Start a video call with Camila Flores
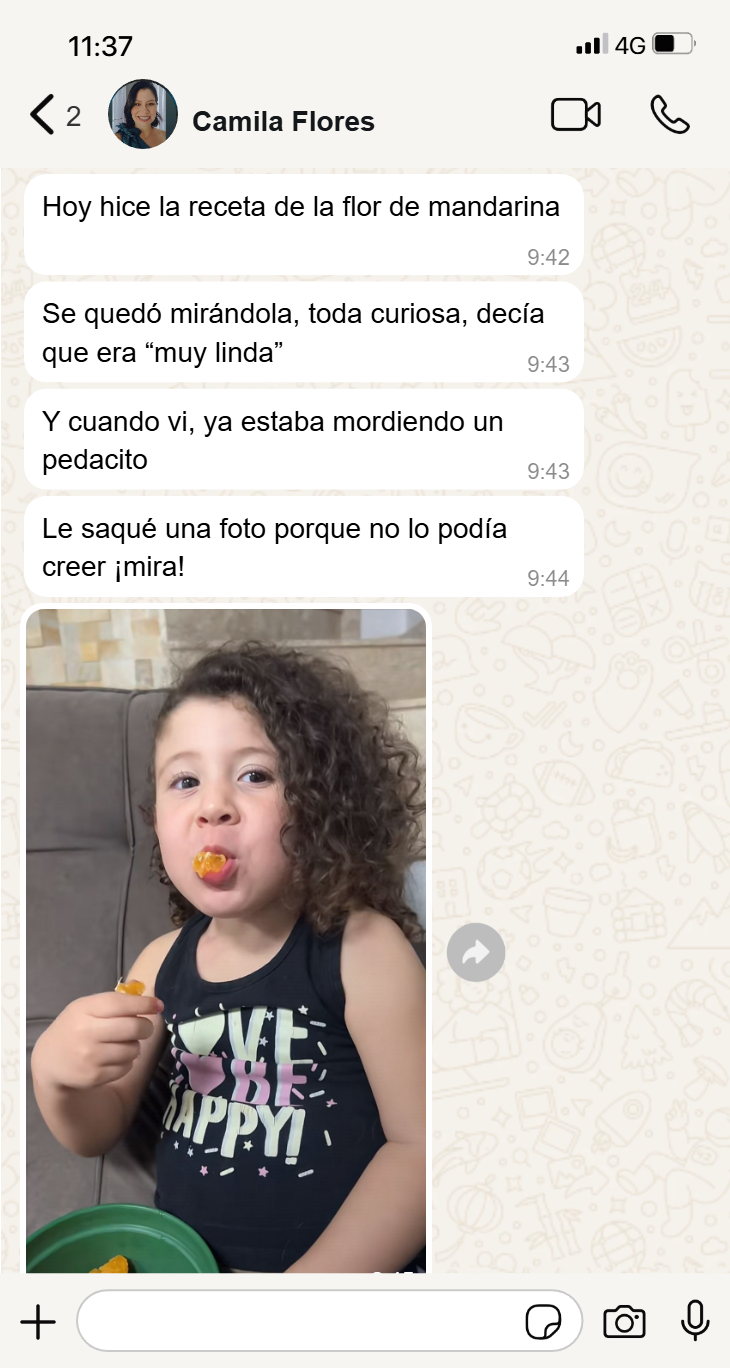 (576, 115)
